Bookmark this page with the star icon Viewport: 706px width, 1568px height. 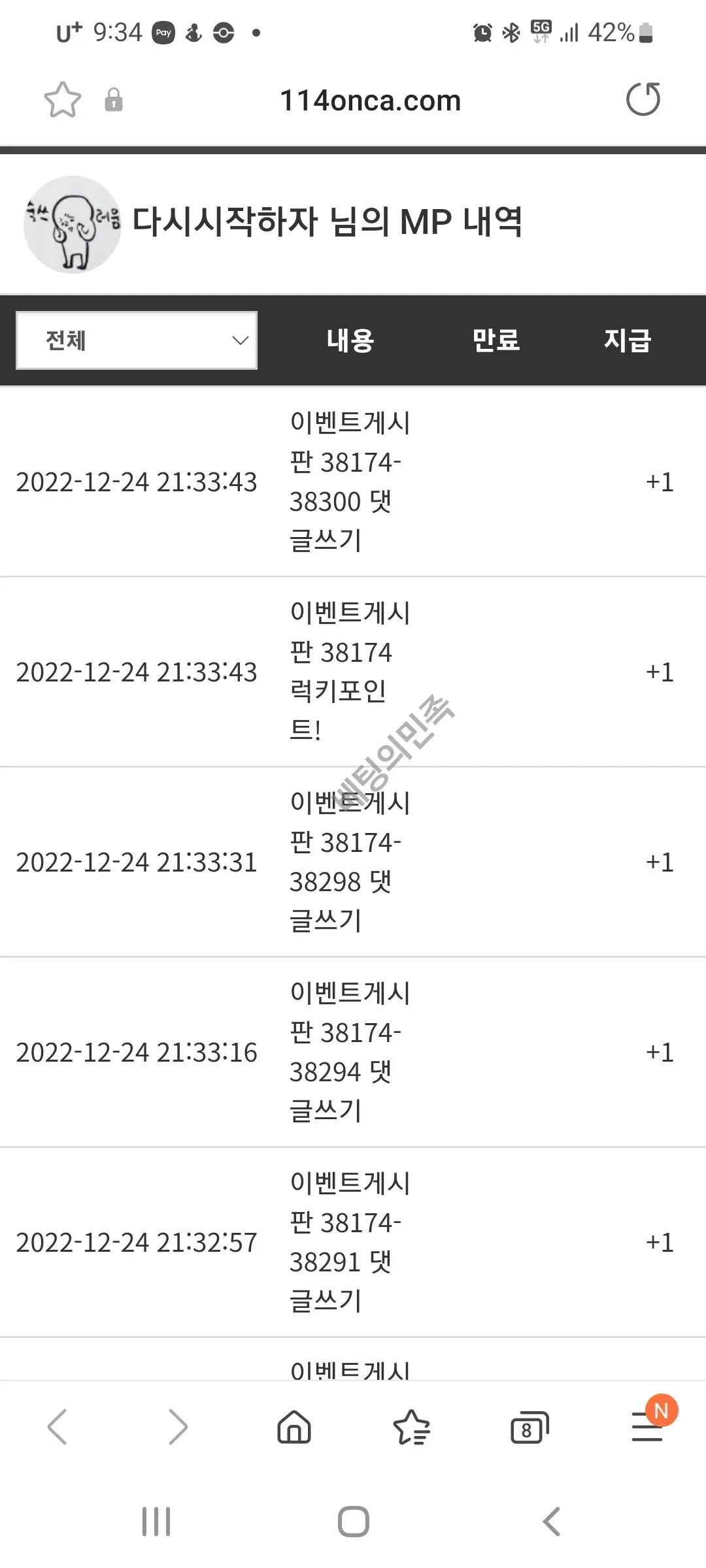tap(62, 100)
